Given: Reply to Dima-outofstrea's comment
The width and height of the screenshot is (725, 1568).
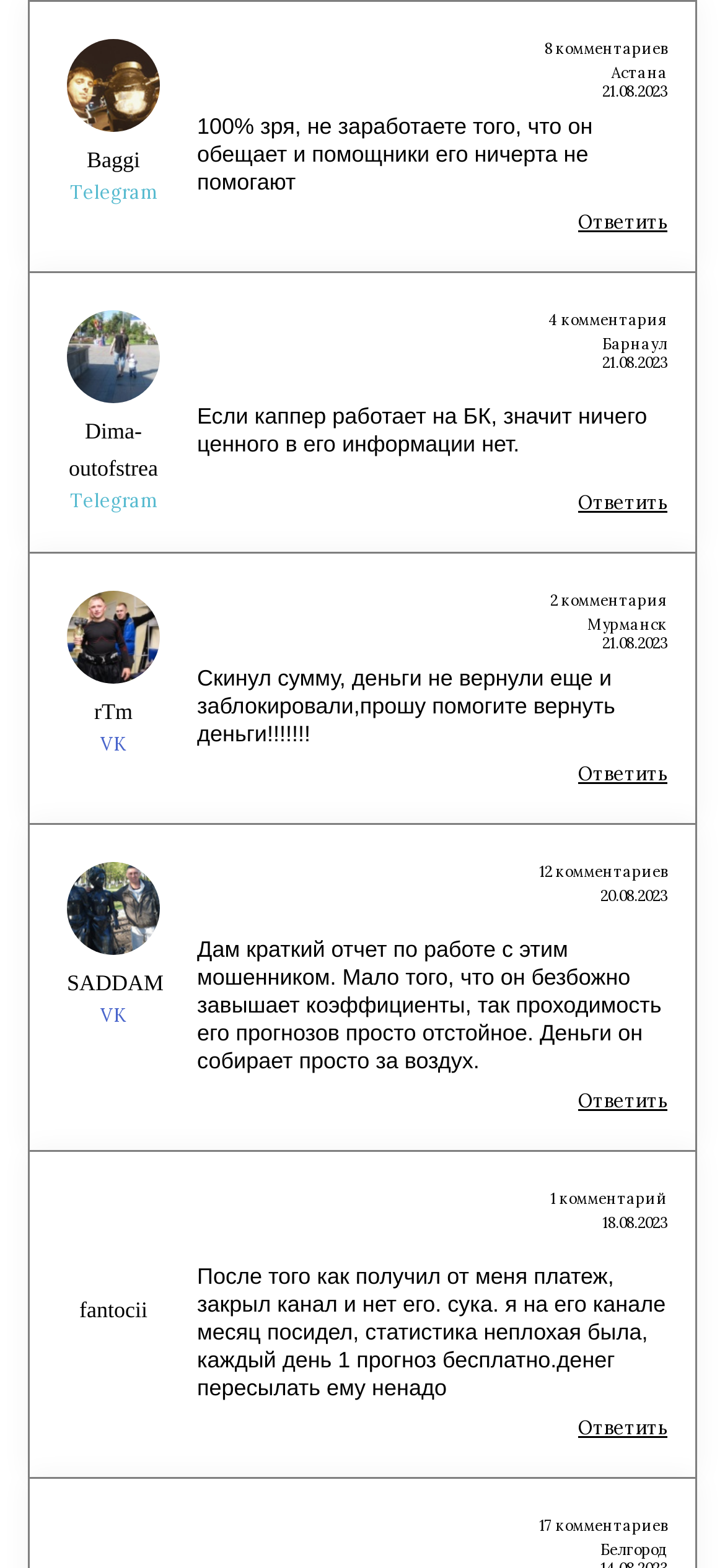Looking at the screenshot, I should (622, 502).
